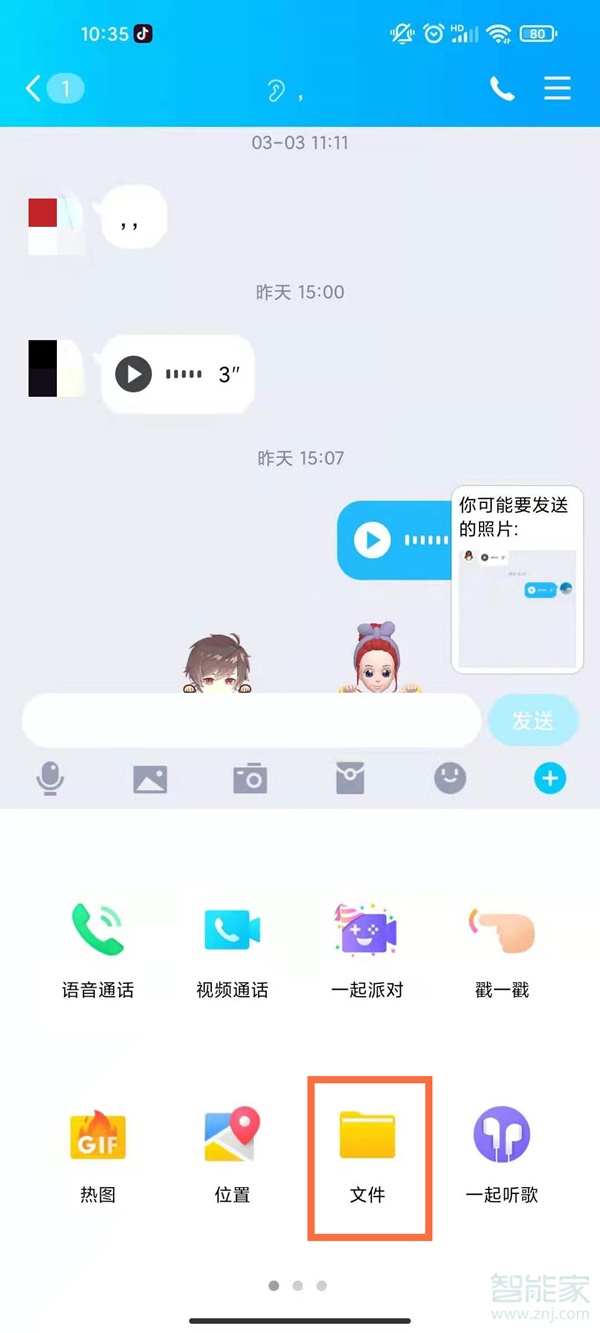
Task: Close the plus attachments panel
Action: (x=550, y=778)
